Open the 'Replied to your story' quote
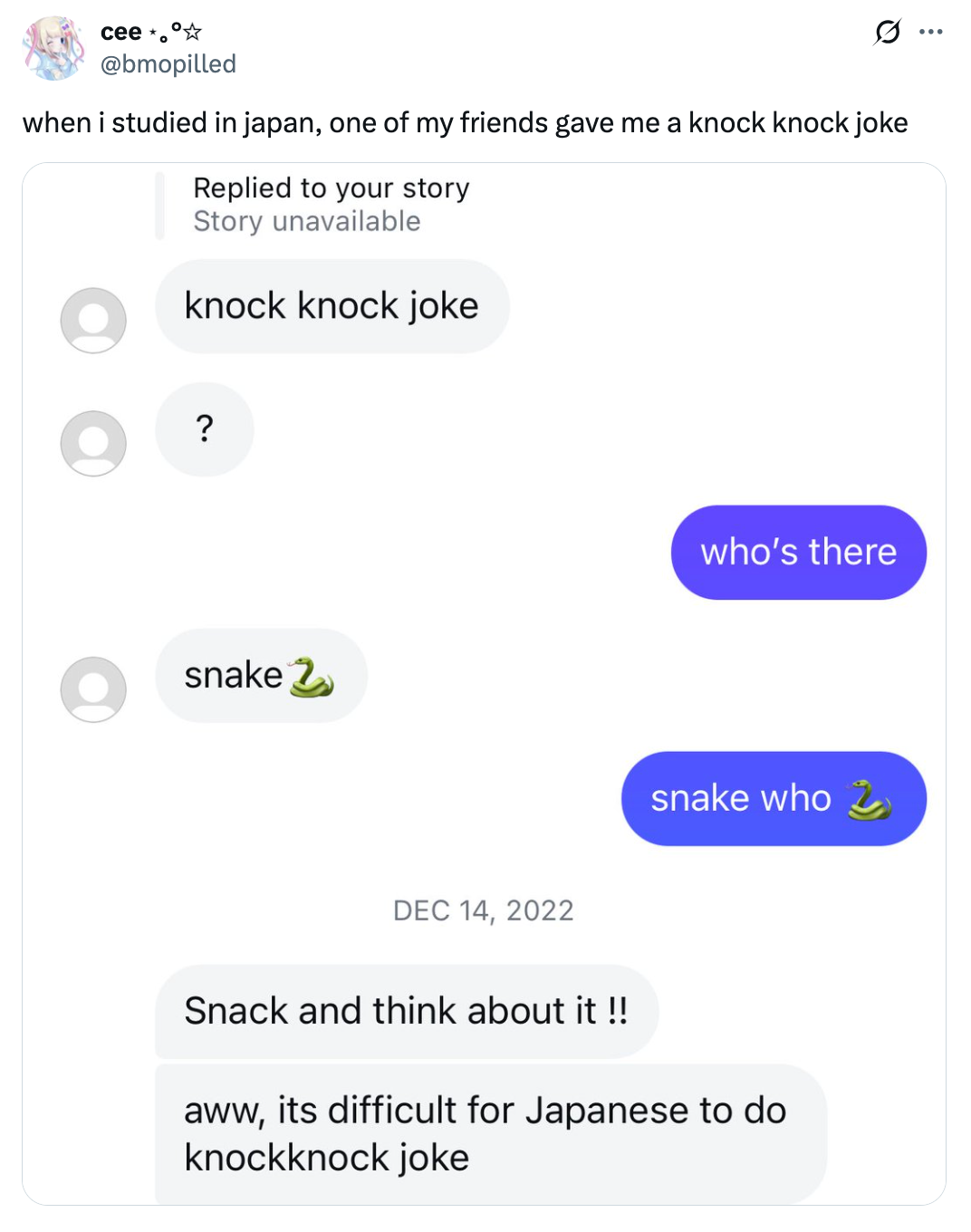Image resolution: width=971 pixels, height=1232 pixels. click(x=331, y=188)
